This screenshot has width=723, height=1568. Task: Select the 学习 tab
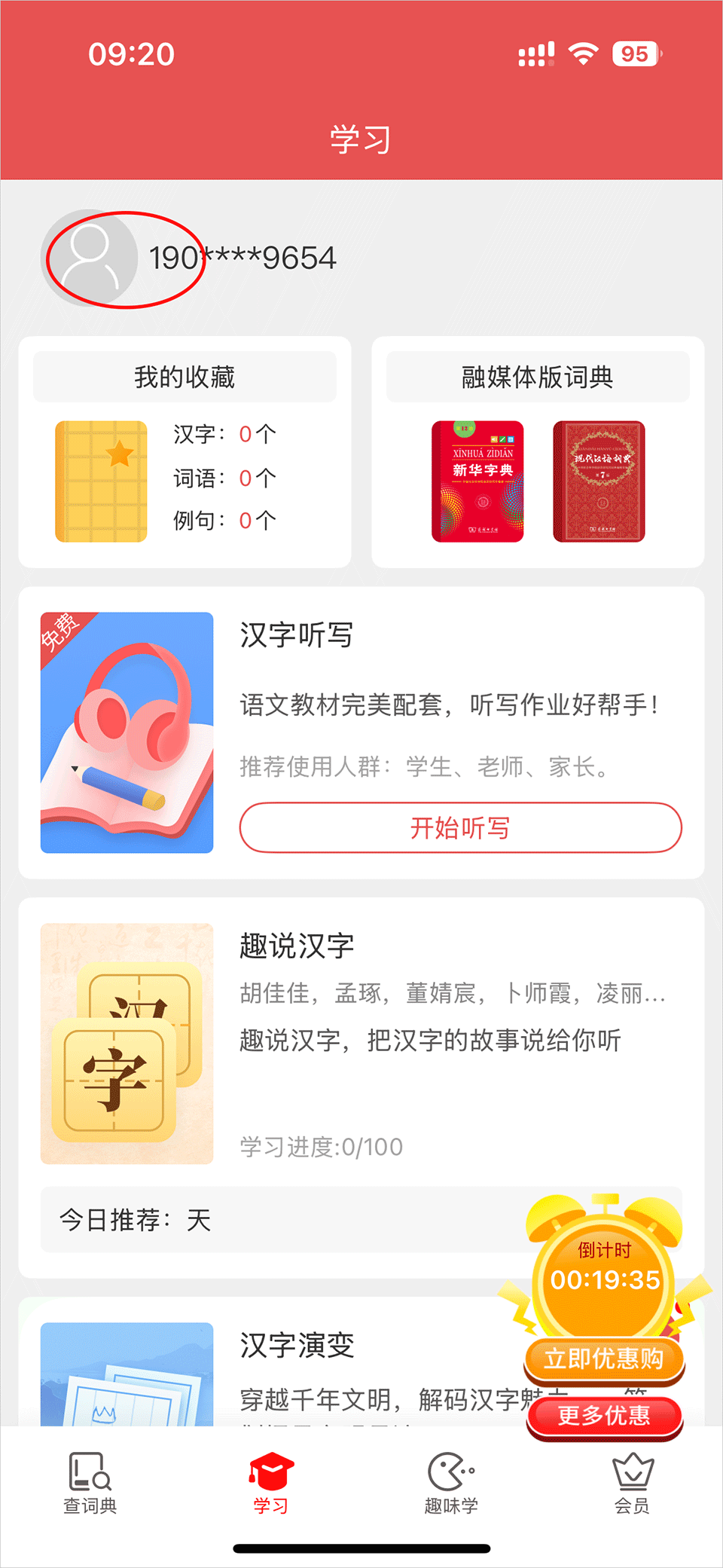[x=270, y=1482]
